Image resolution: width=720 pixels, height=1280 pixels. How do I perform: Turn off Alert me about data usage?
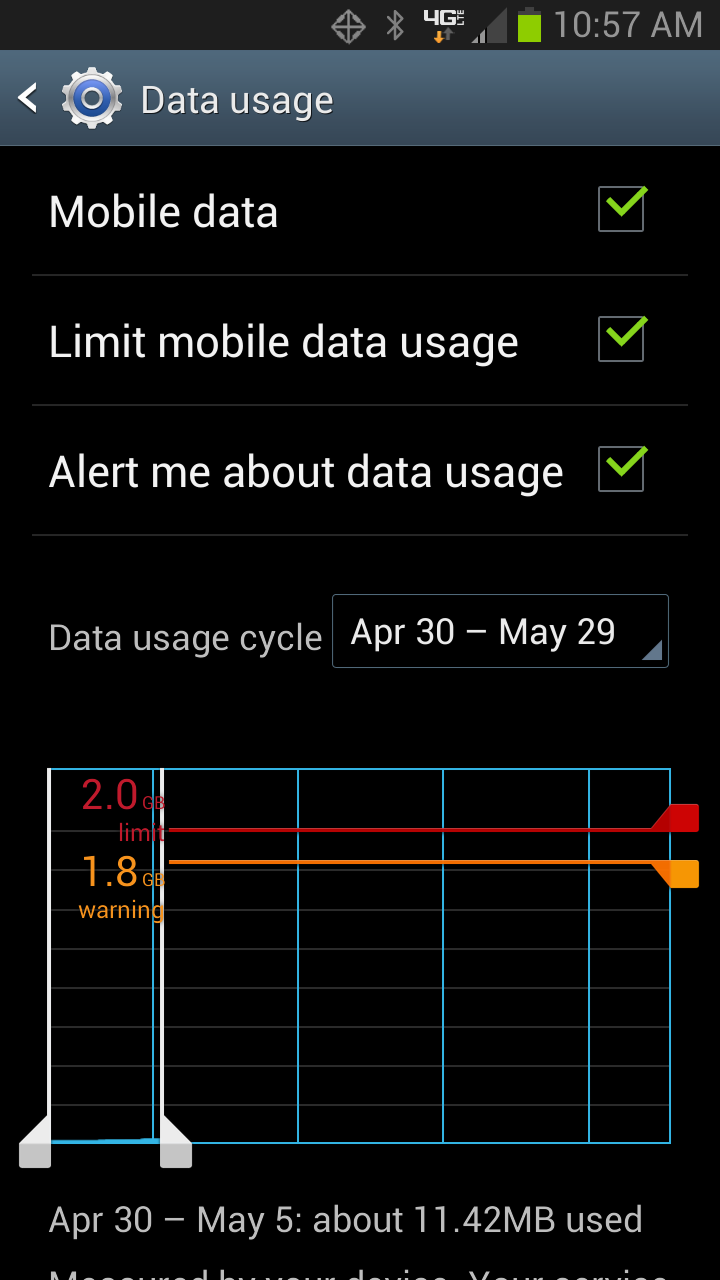click(x=621, y=470)
